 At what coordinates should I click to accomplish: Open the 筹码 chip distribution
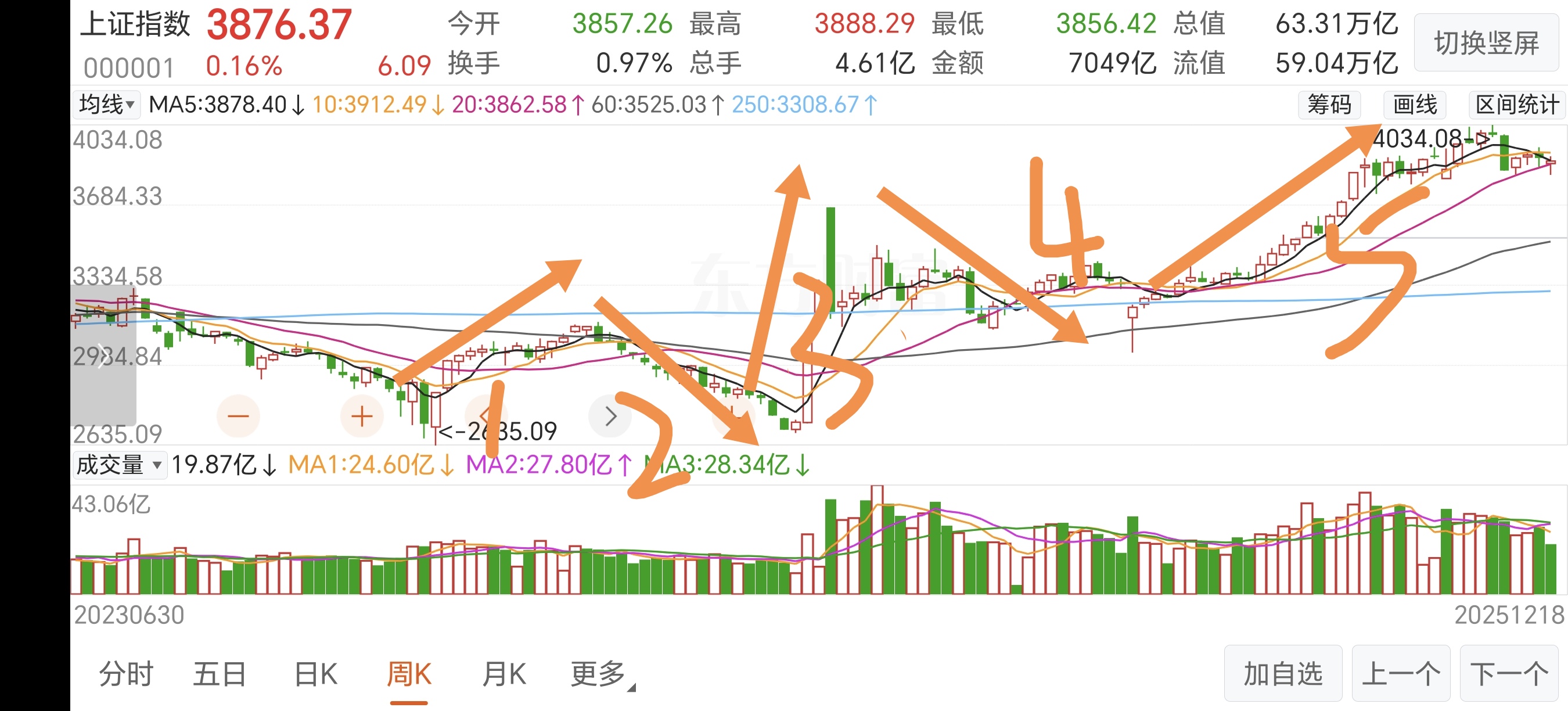1329,105
